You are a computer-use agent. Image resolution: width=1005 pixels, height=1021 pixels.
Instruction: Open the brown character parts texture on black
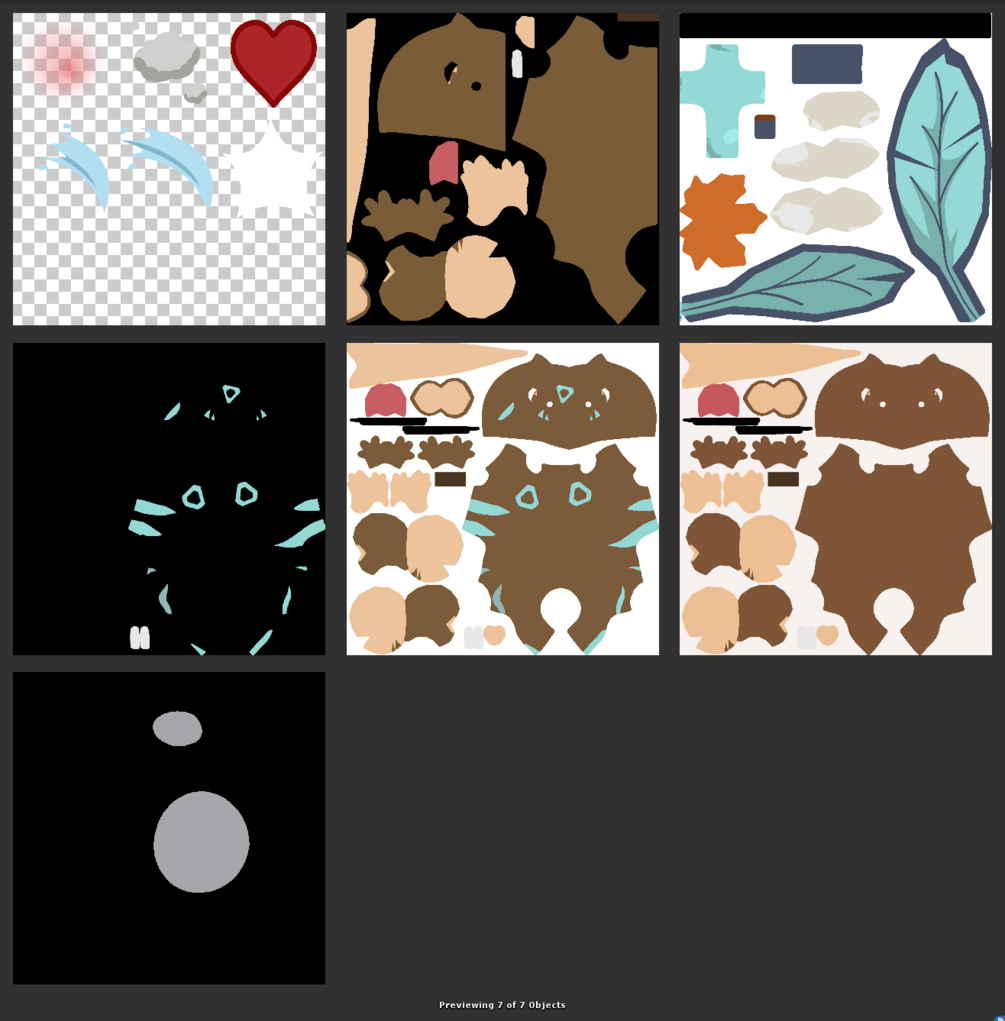pos(502,169)
